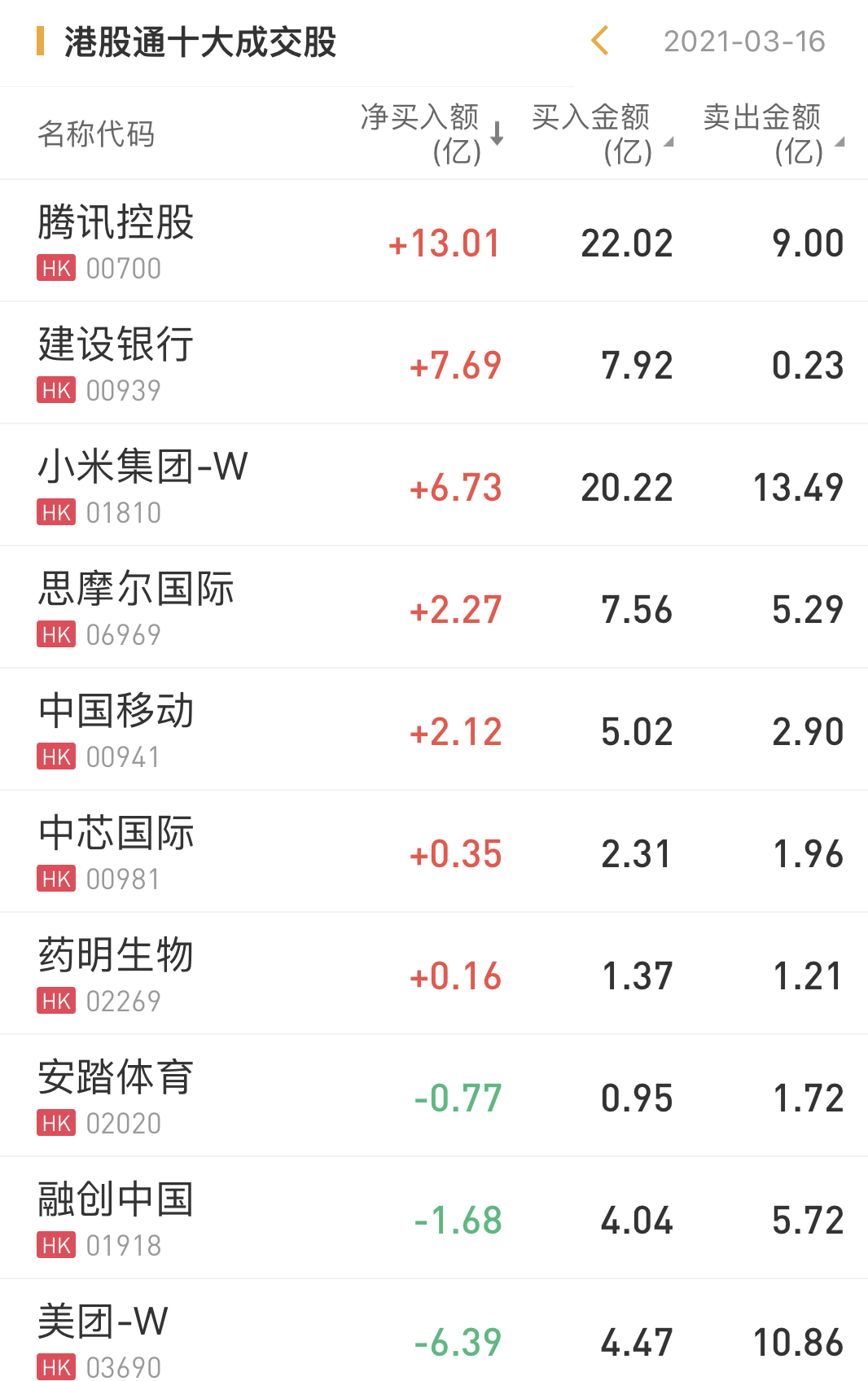Go to the previous date with the arrow
This screenshot has width=868, height=1381.
point(600,41)
